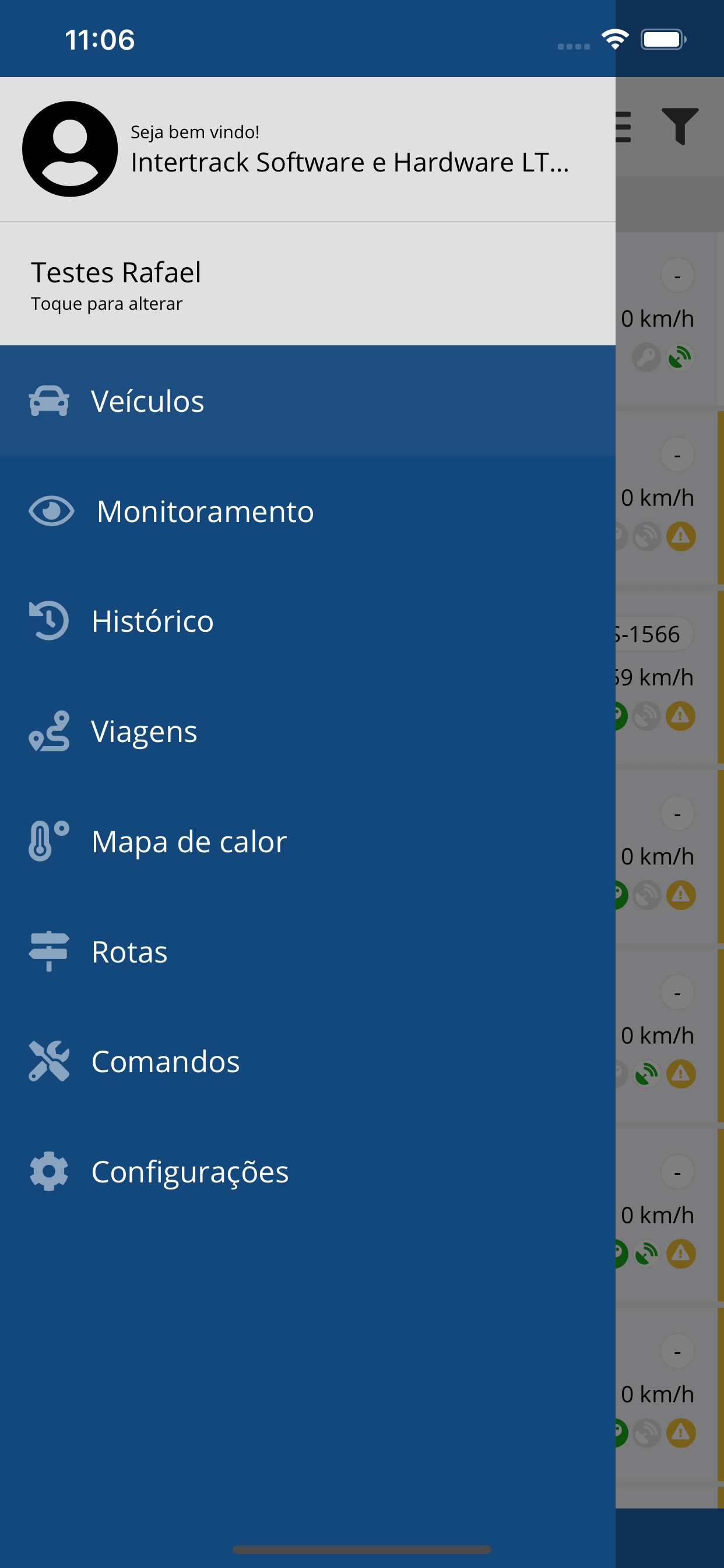Open the Configurações menu entry

(191, 1172)
